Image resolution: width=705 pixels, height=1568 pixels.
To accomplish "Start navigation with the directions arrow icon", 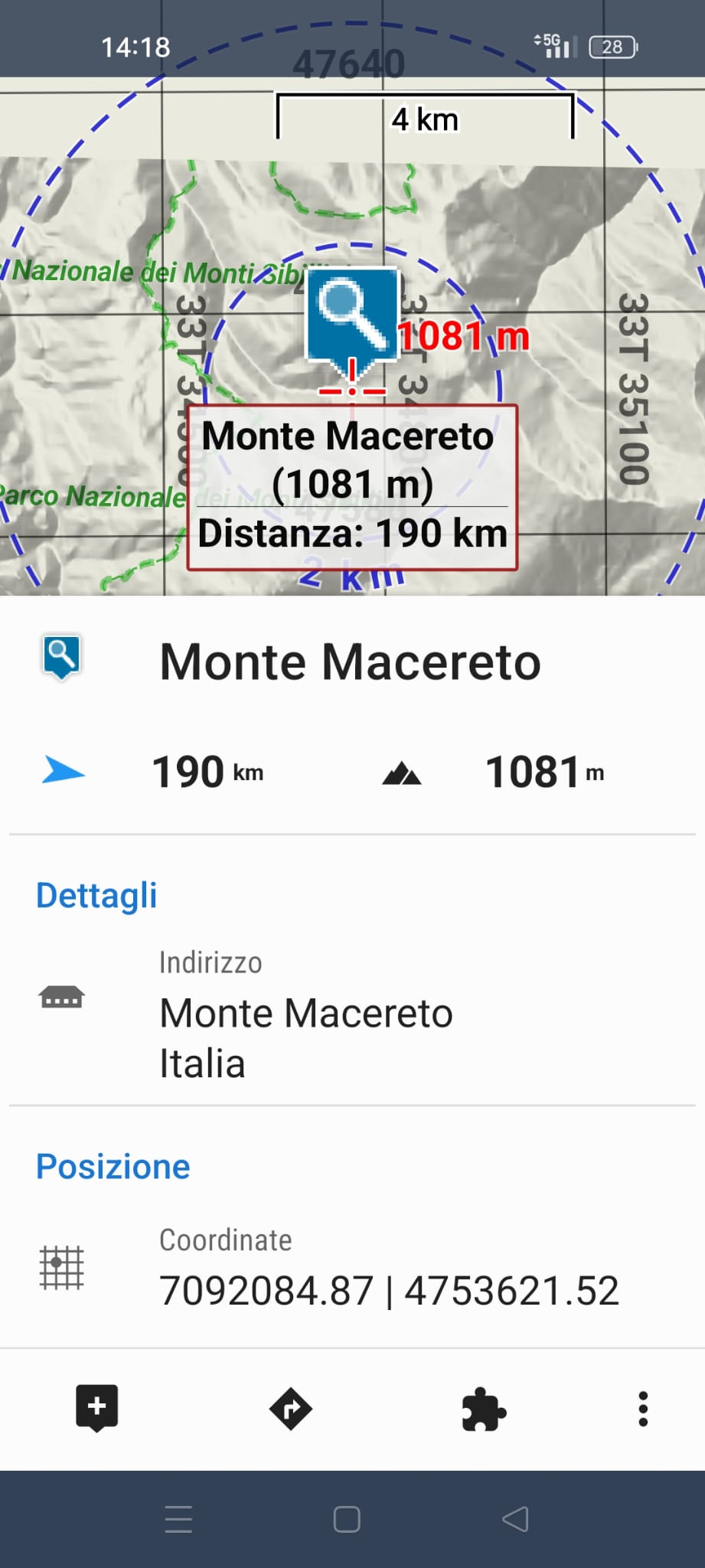I will (291, 1409).
